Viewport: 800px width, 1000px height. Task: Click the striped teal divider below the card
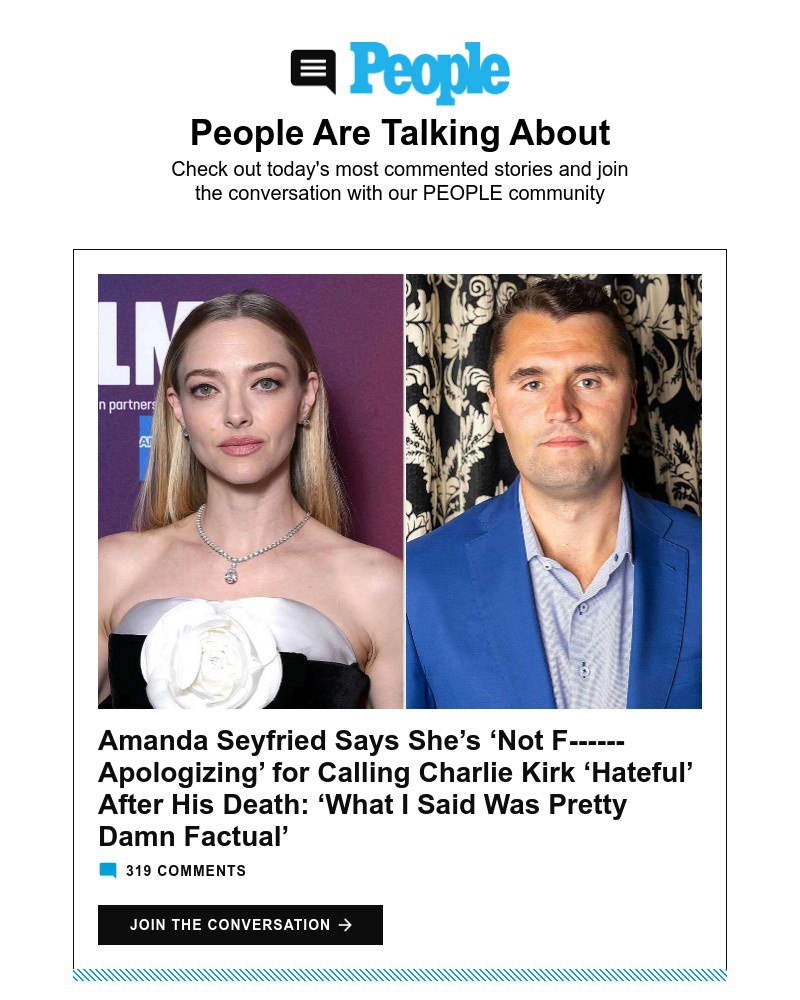pos(400,971)
